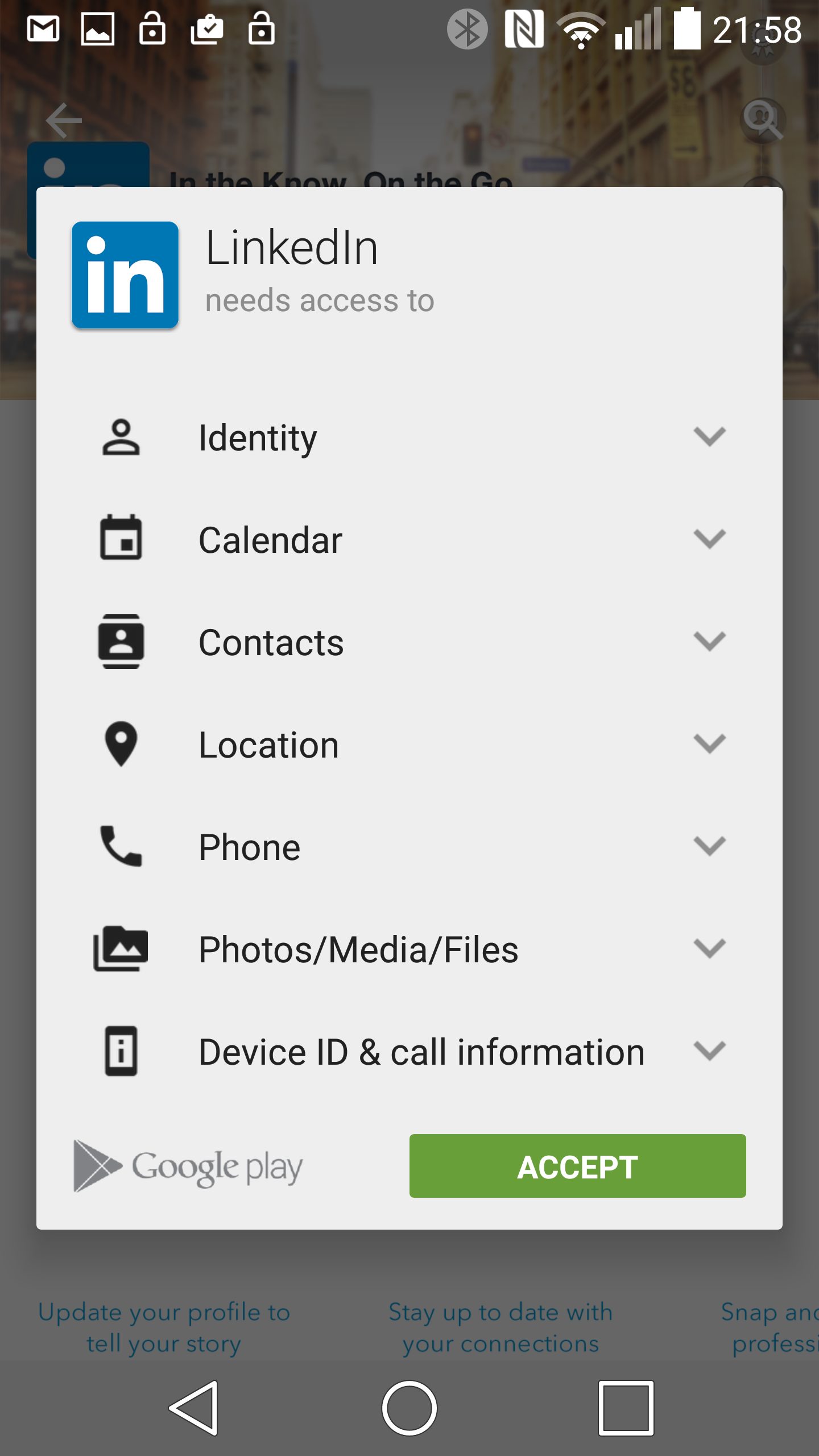Tap the system back button
The width and height of the screenshot is (819, 1456).
[193, 1408]
